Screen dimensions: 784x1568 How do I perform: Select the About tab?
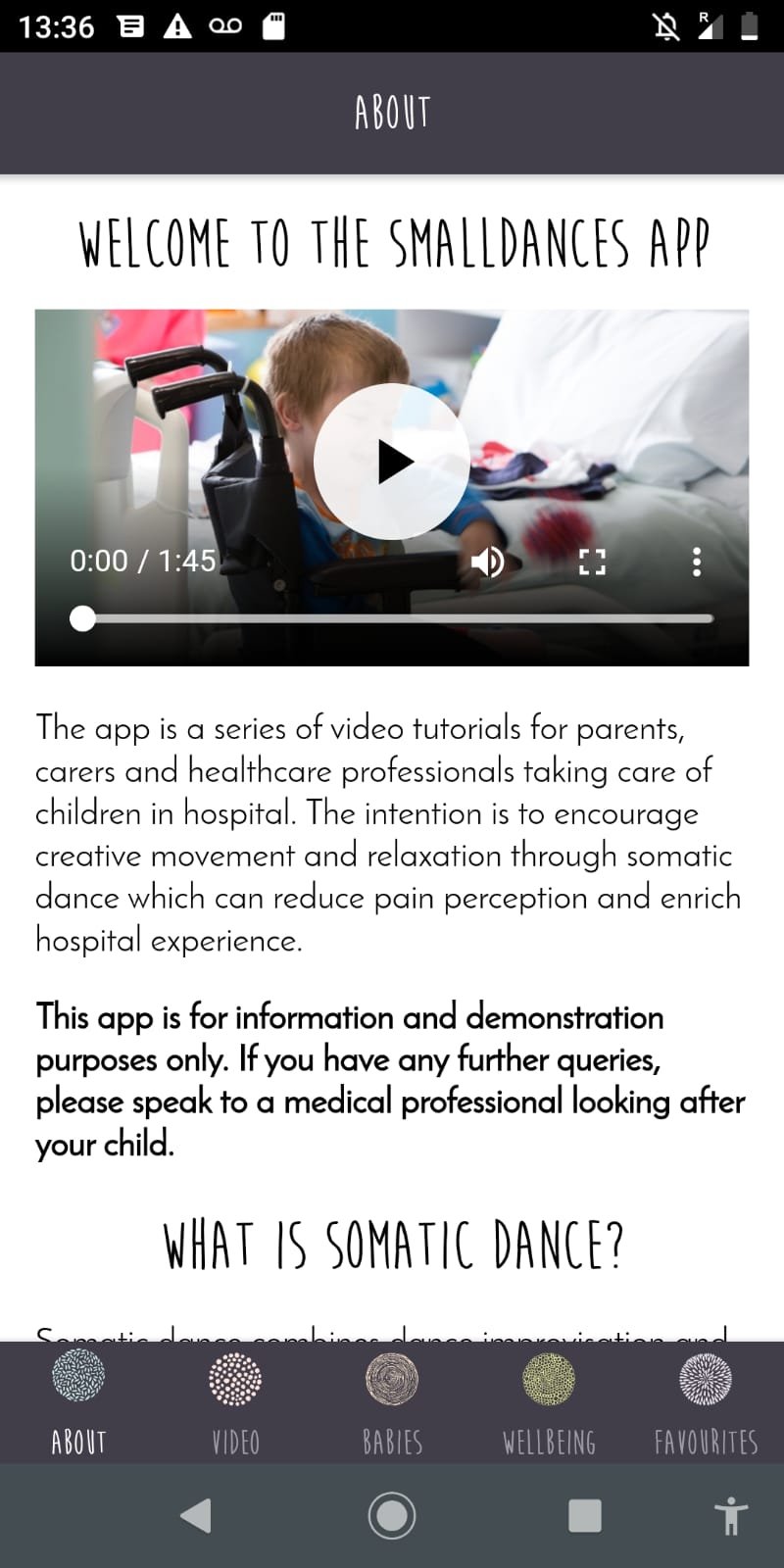click(x=78, y=1402)
